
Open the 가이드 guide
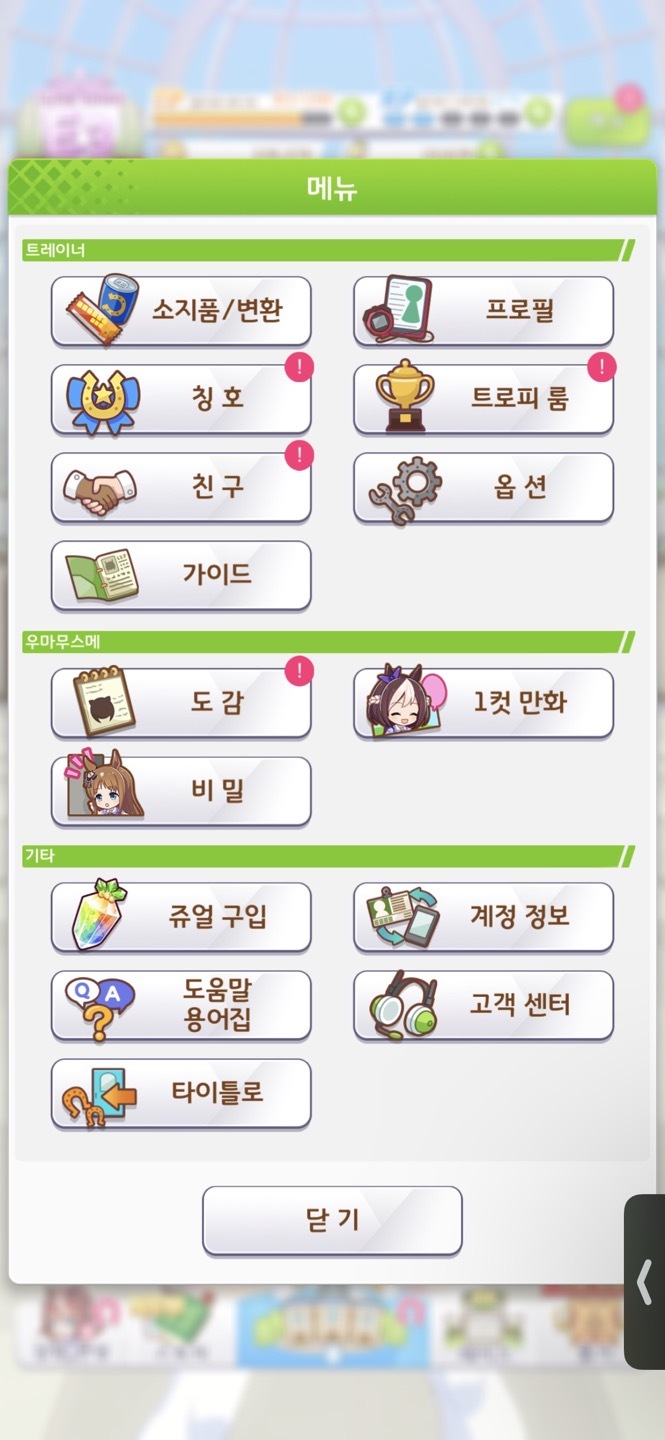point(181,575)
